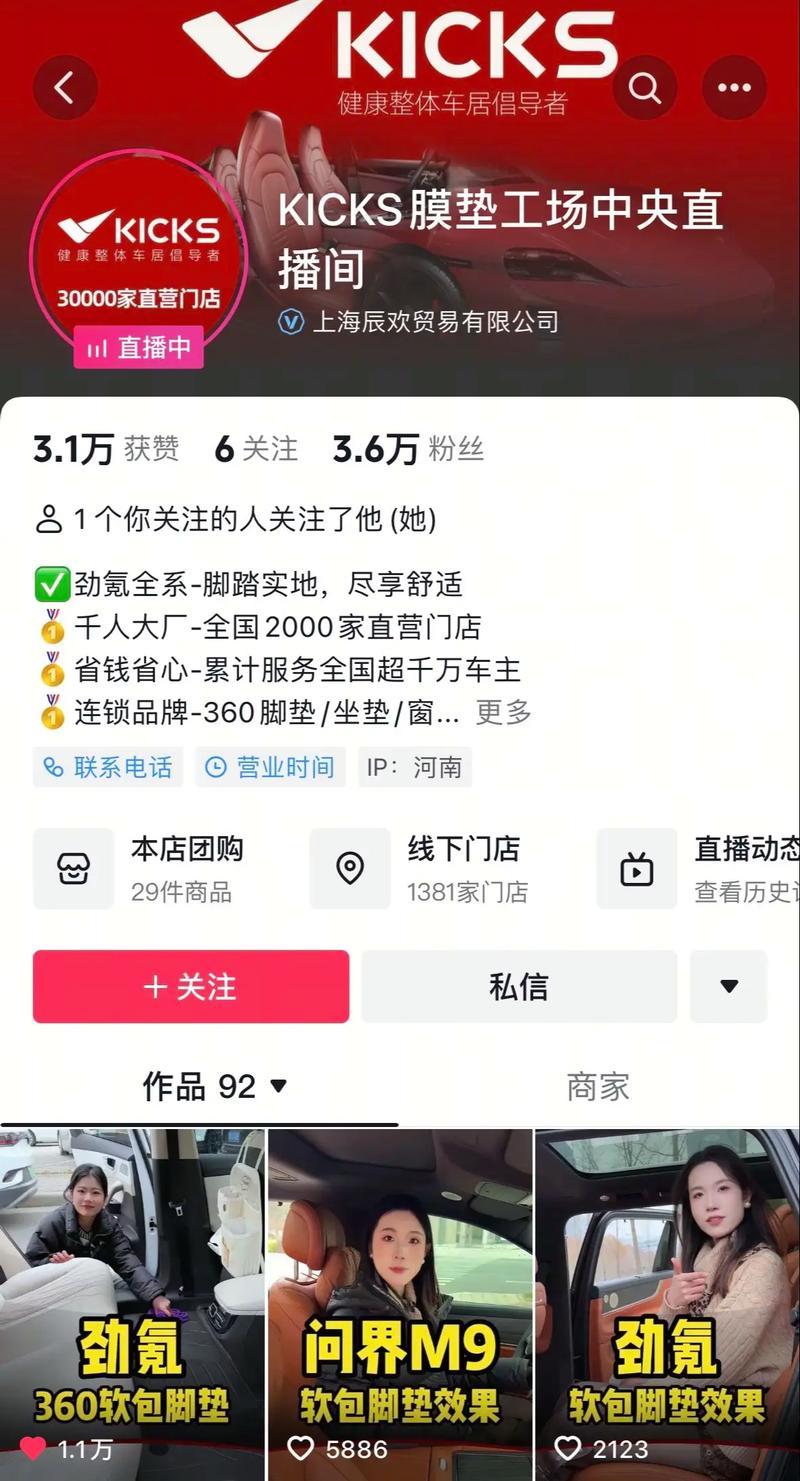Screen dimensions: 800x1481
Task: Open the 3.6万 粉丝 followers list
Action: coord(408,450)
